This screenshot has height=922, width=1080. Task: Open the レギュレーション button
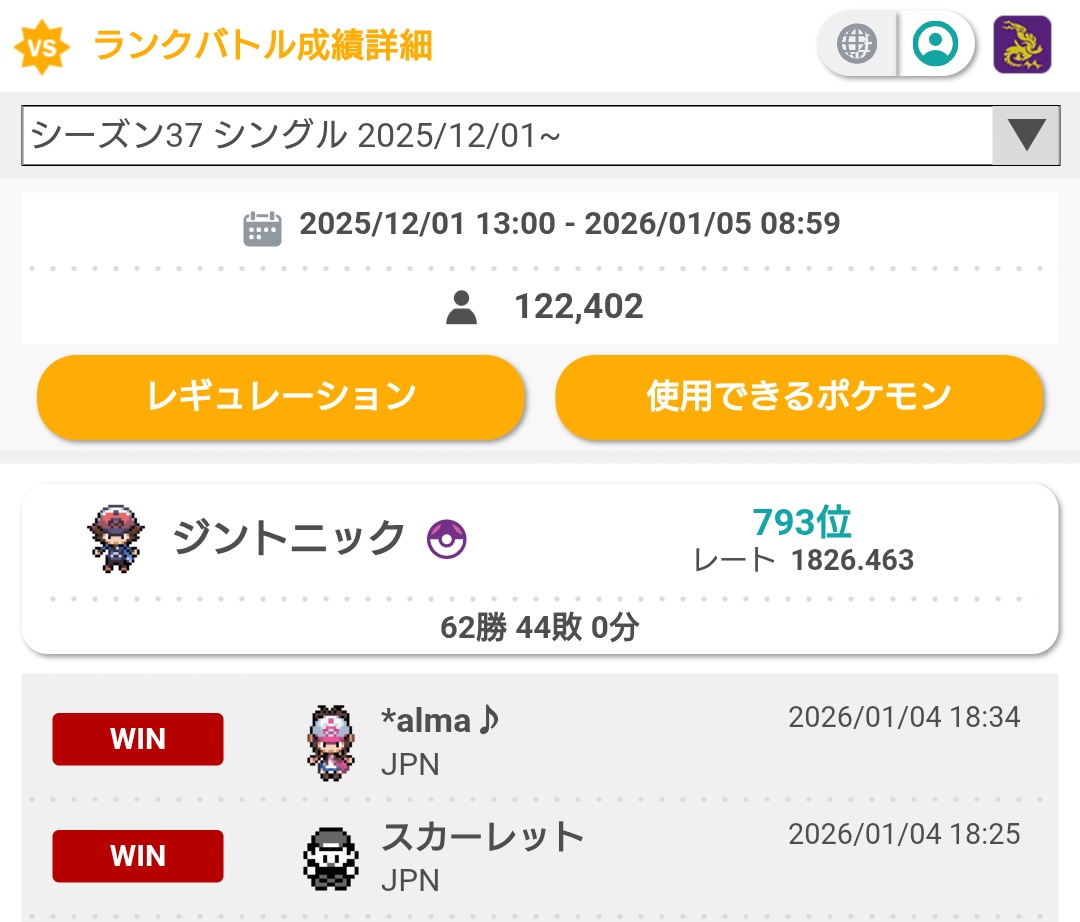281,397
